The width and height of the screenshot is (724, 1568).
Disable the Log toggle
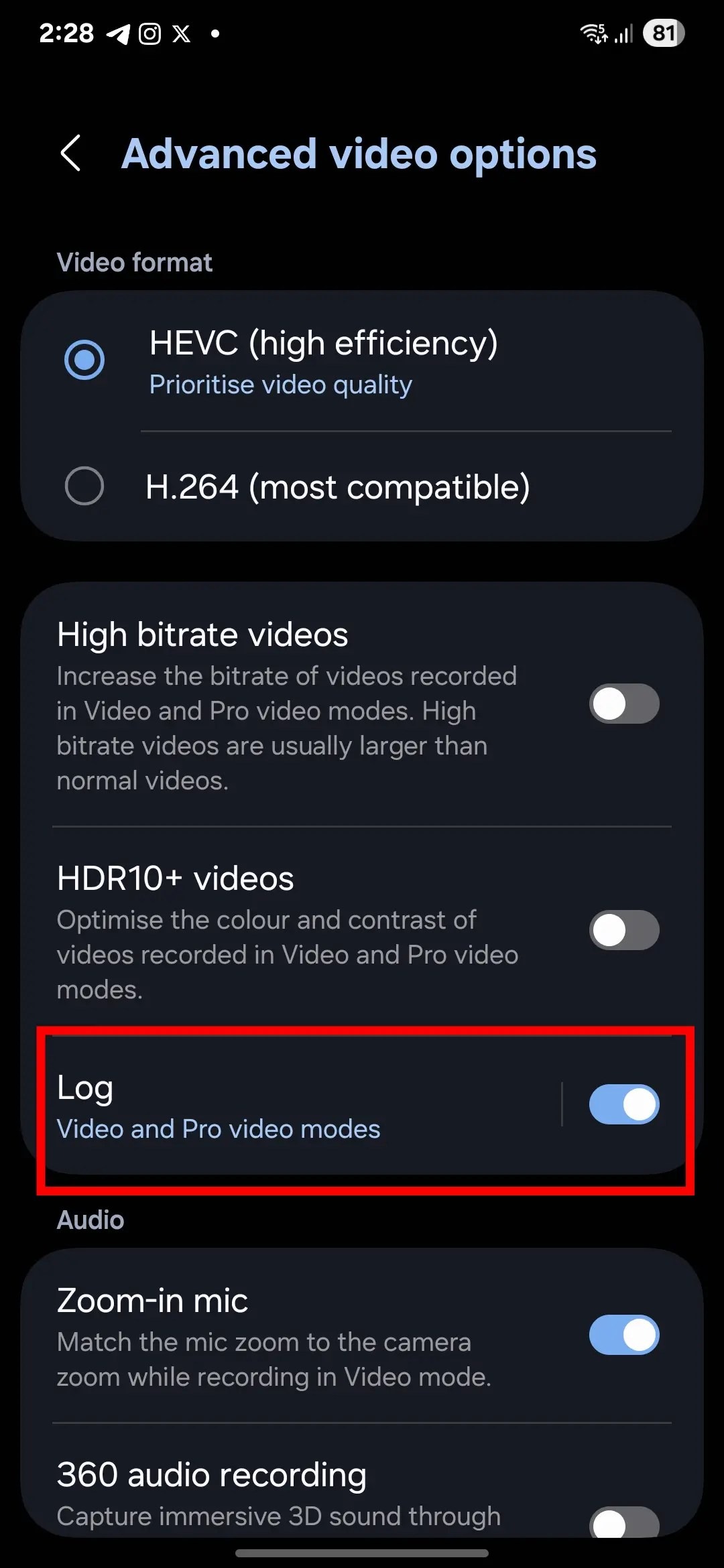point(623,1104)
